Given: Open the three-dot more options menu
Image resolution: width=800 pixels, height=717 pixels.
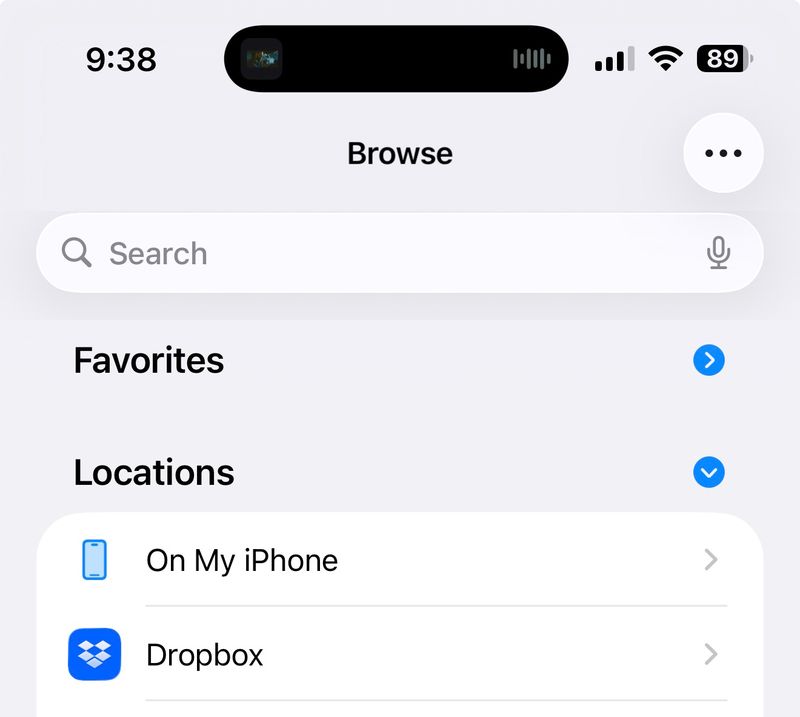Looking at the screenshot, I should (723, 153).
